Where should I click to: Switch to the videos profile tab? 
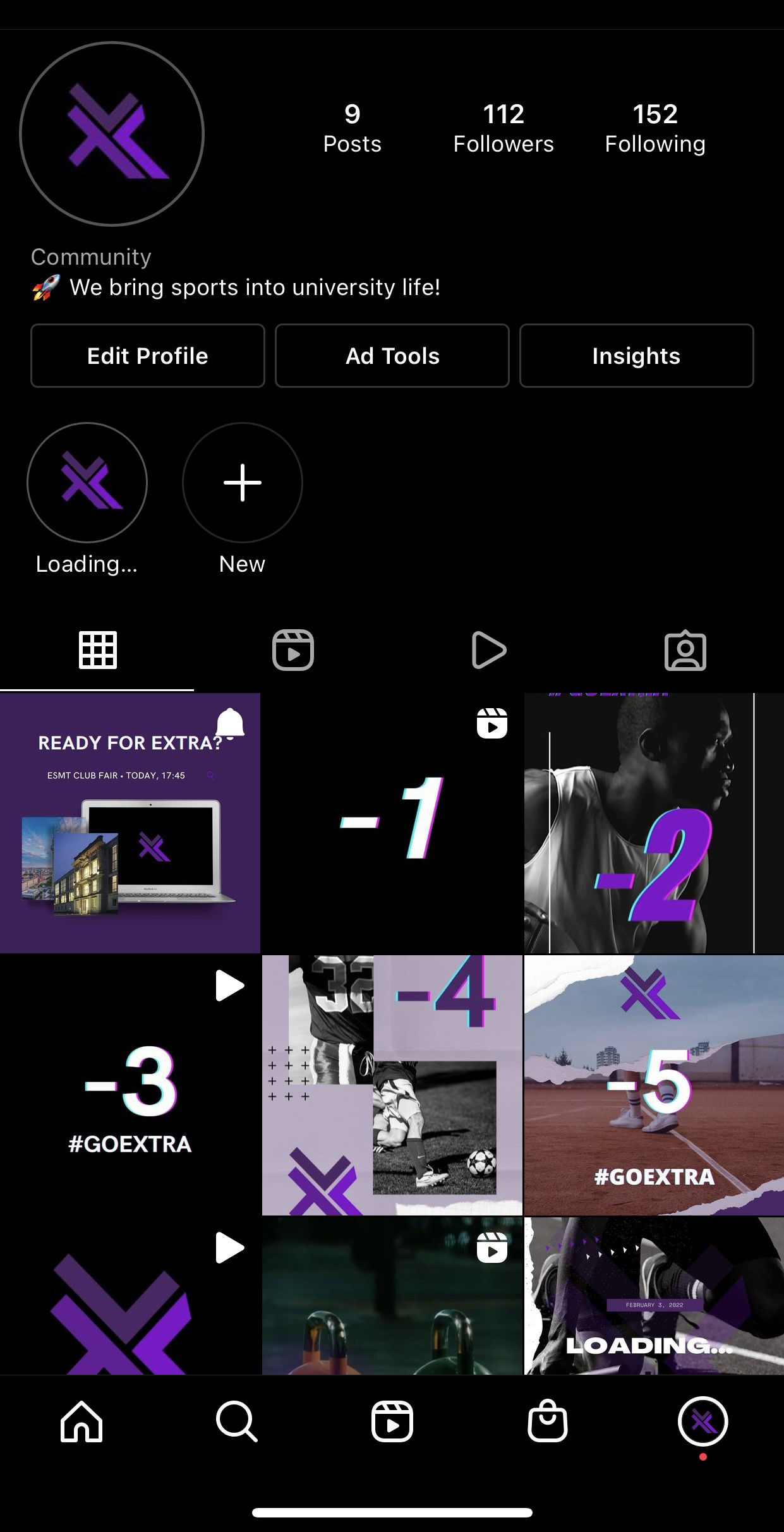(x=488, y=650)
